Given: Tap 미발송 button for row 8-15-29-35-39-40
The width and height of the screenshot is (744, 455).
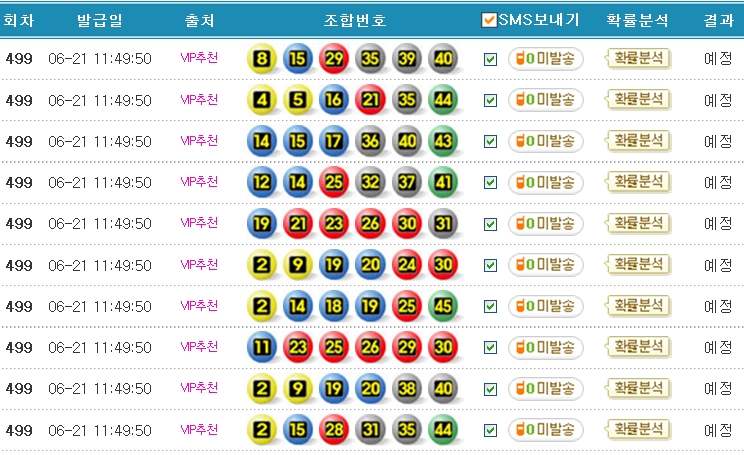Looking at the screenshot, I should coord(545,59).
